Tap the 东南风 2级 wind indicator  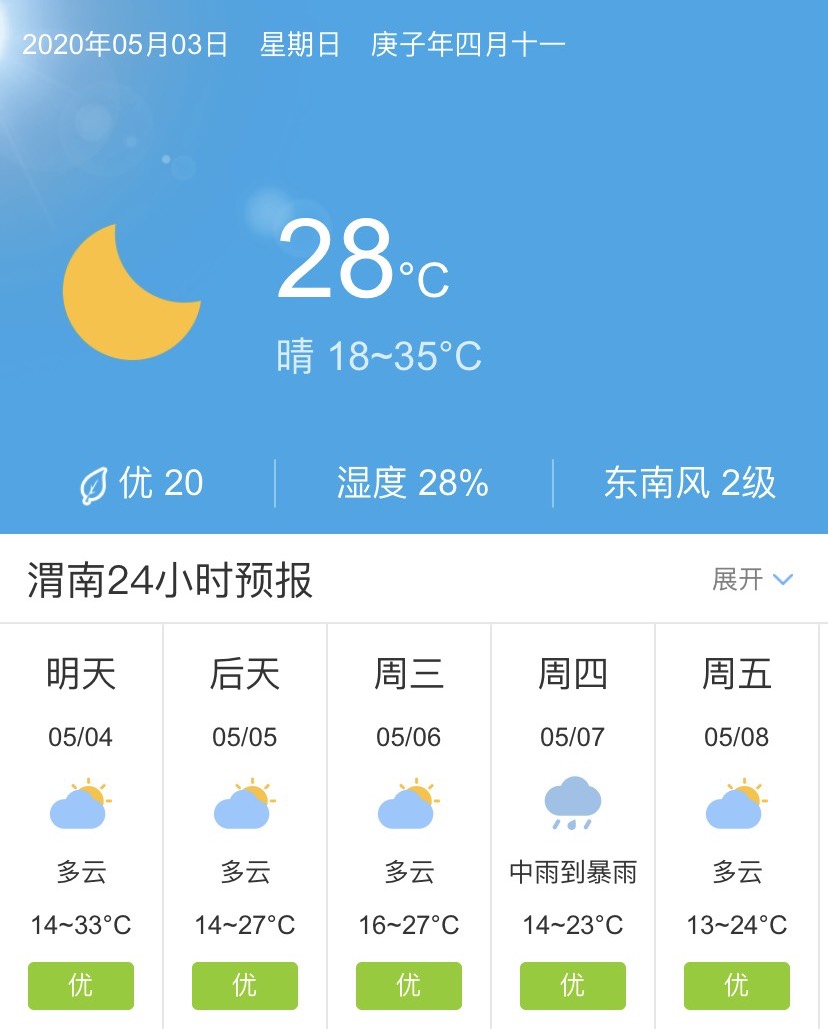(x=690, y=481)
